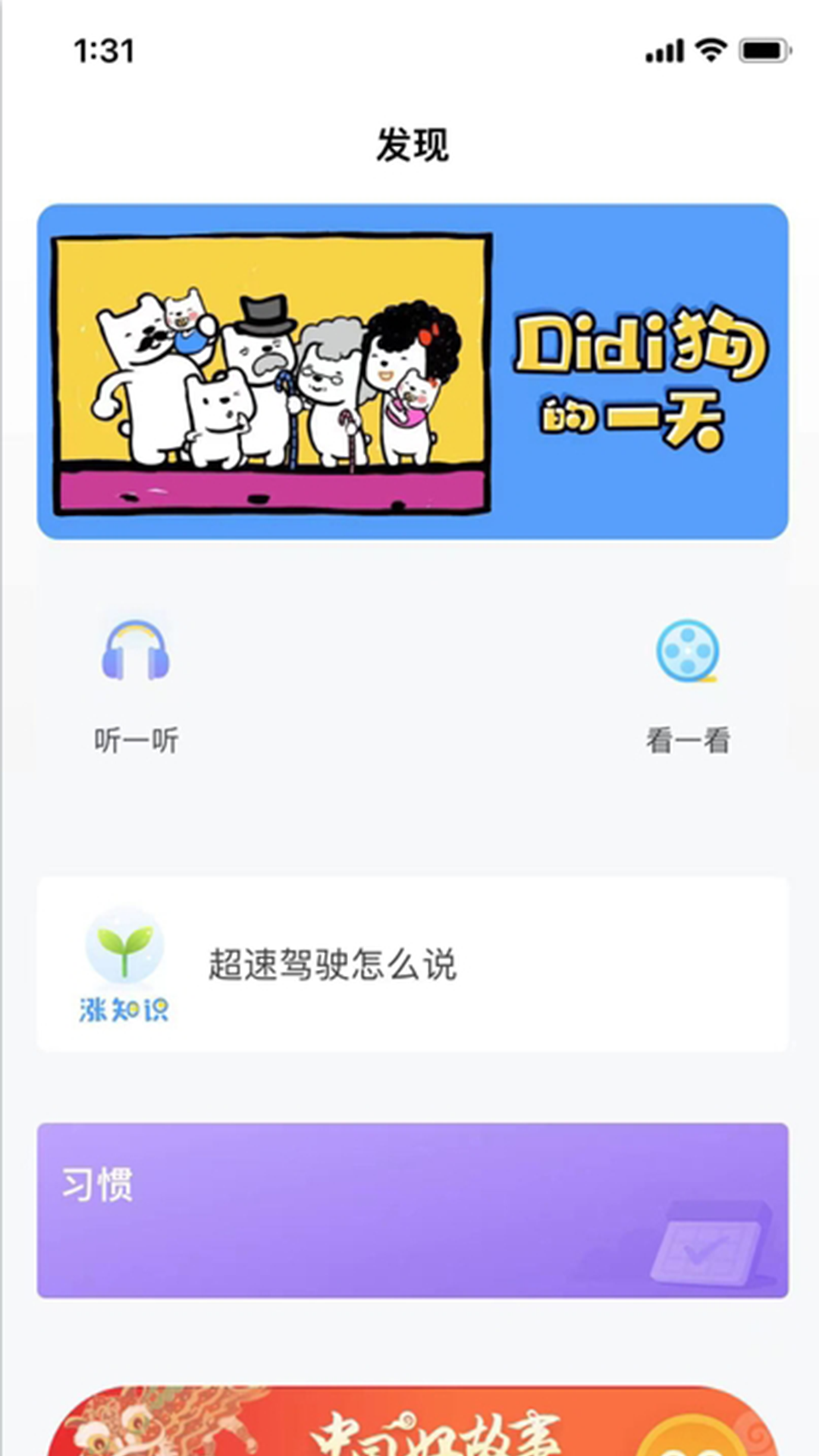
Task: Tap the Wi-Fi status icon
Action: (x=711, y=49)
